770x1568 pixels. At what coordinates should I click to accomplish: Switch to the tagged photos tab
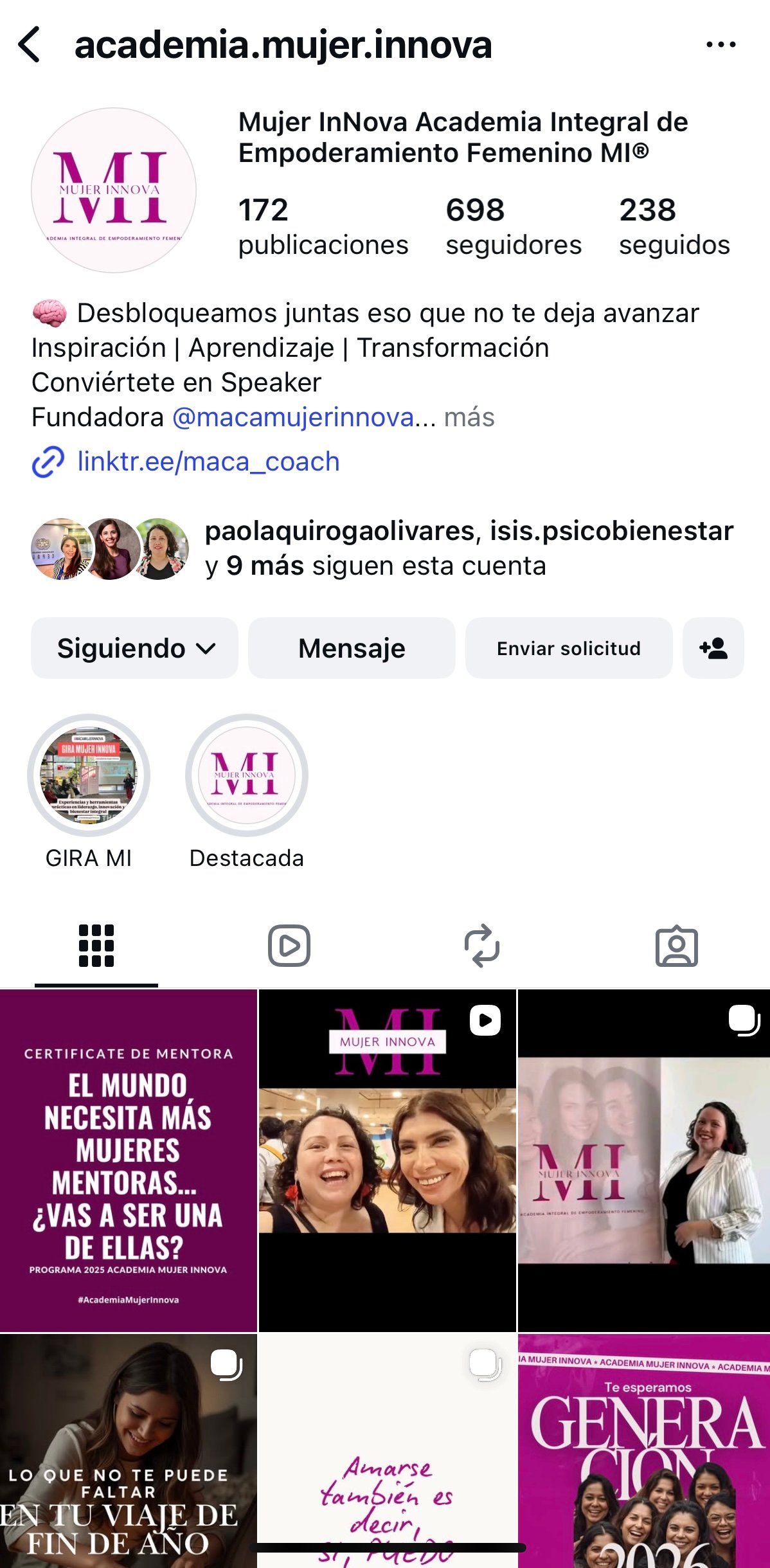(x=676, y=946)
